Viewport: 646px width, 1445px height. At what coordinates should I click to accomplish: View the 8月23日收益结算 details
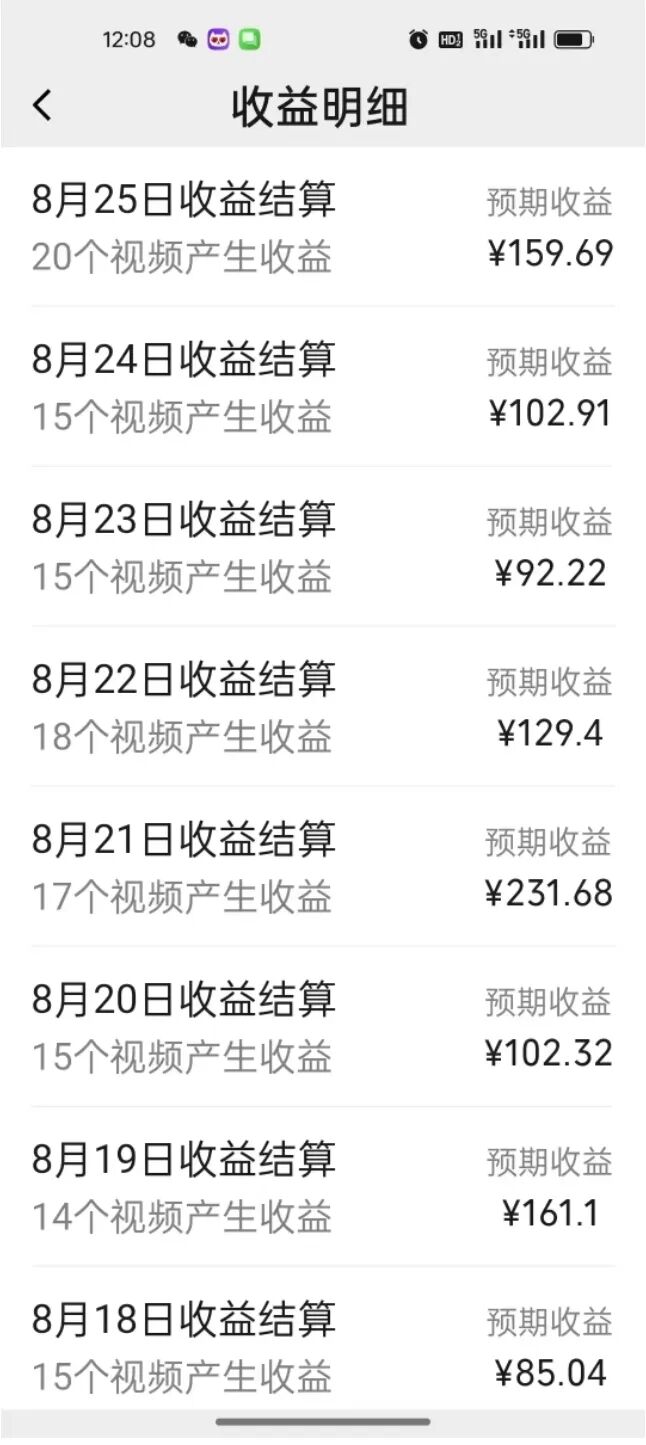[x=323, y=547]
